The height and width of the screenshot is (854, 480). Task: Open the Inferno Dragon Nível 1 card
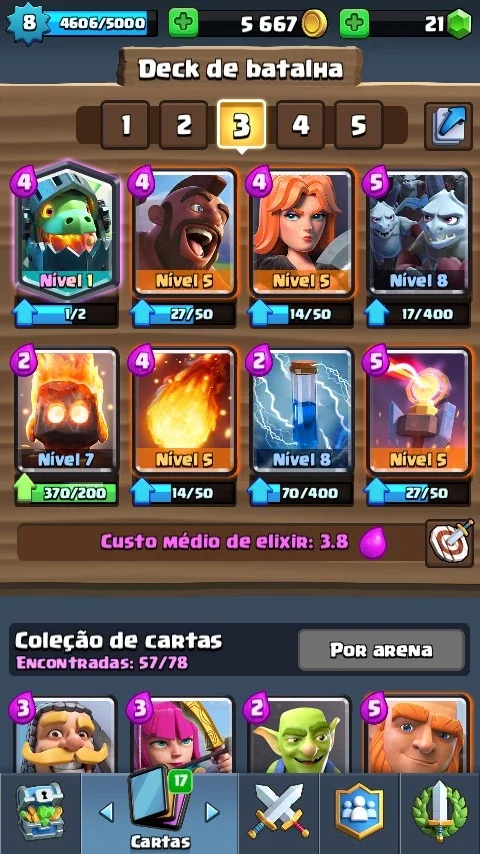(x=68, y=231)
